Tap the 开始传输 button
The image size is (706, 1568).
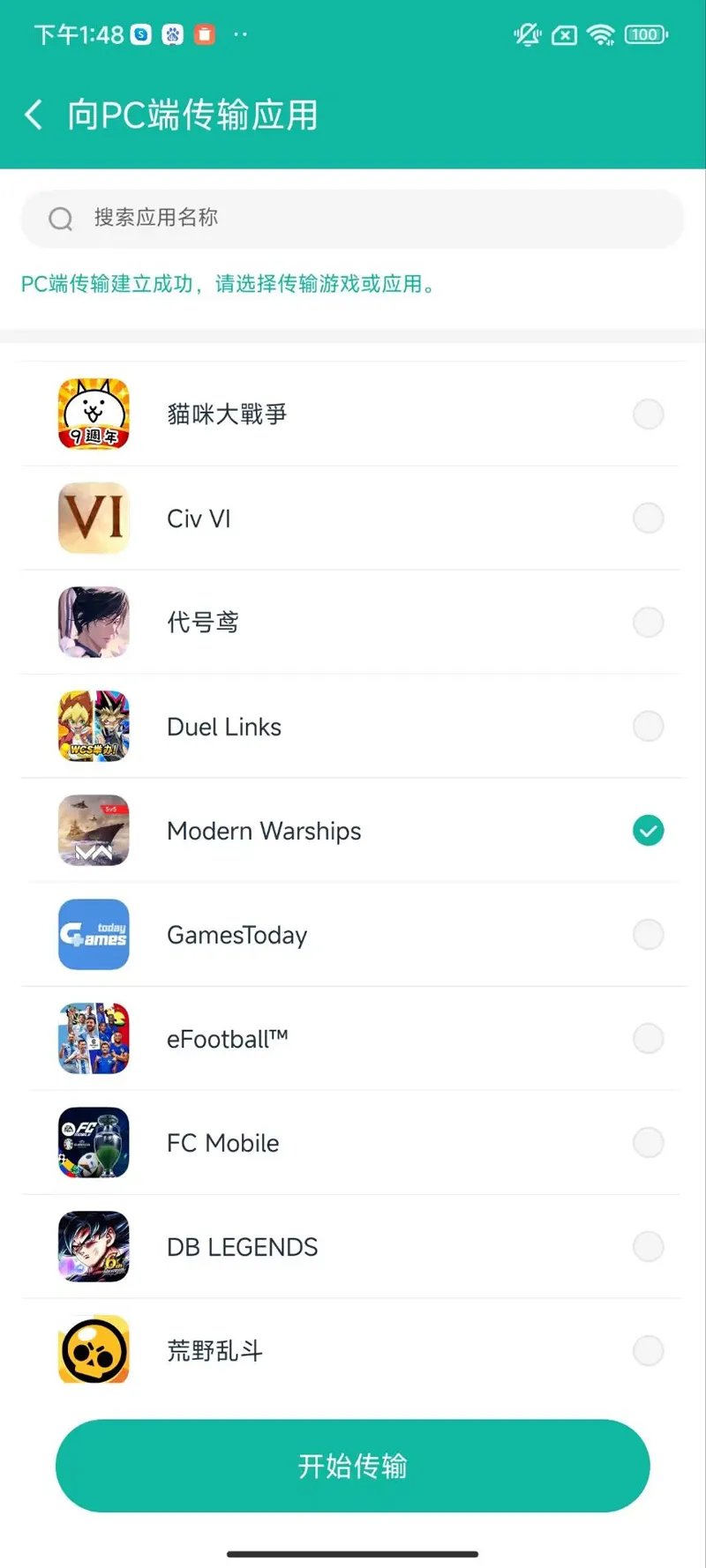tap(353, 1466)
